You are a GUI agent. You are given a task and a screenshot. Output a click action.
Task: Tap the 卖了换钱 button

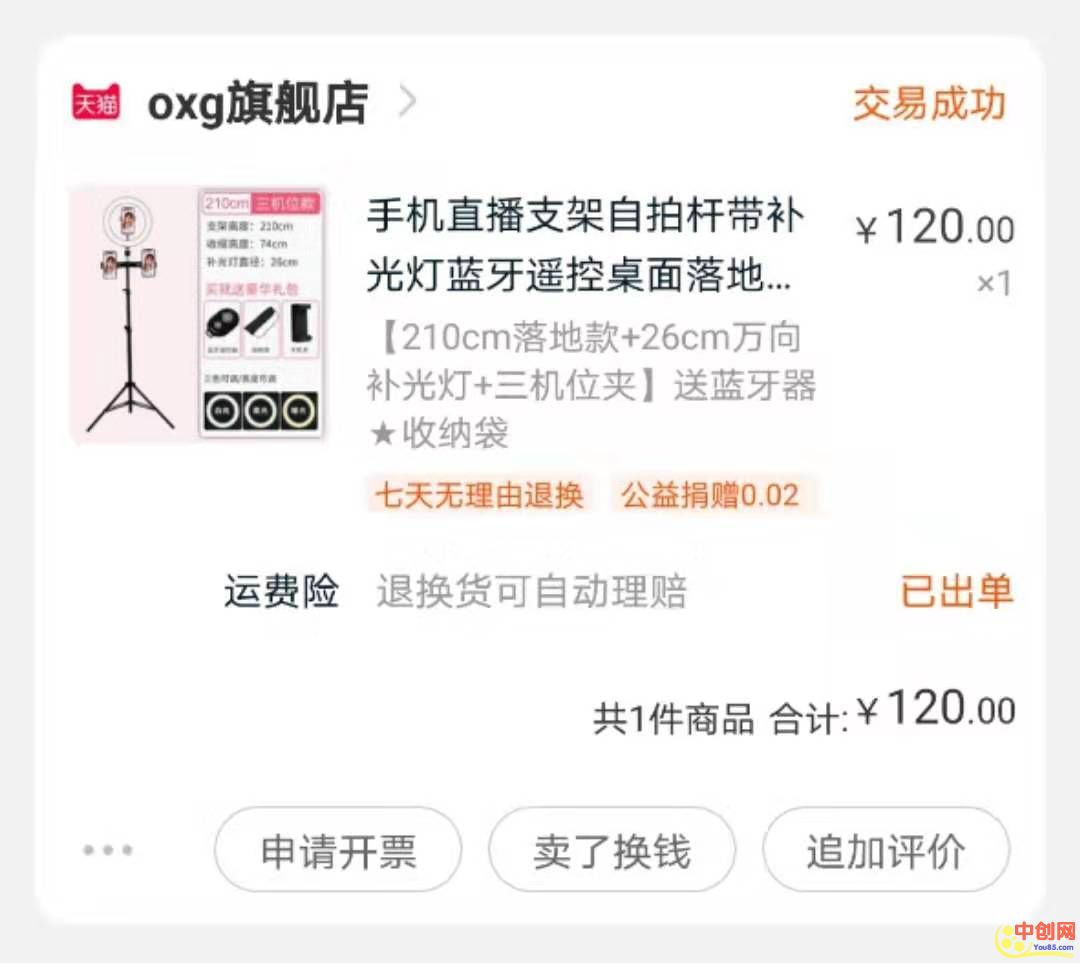tap(612, 851)
